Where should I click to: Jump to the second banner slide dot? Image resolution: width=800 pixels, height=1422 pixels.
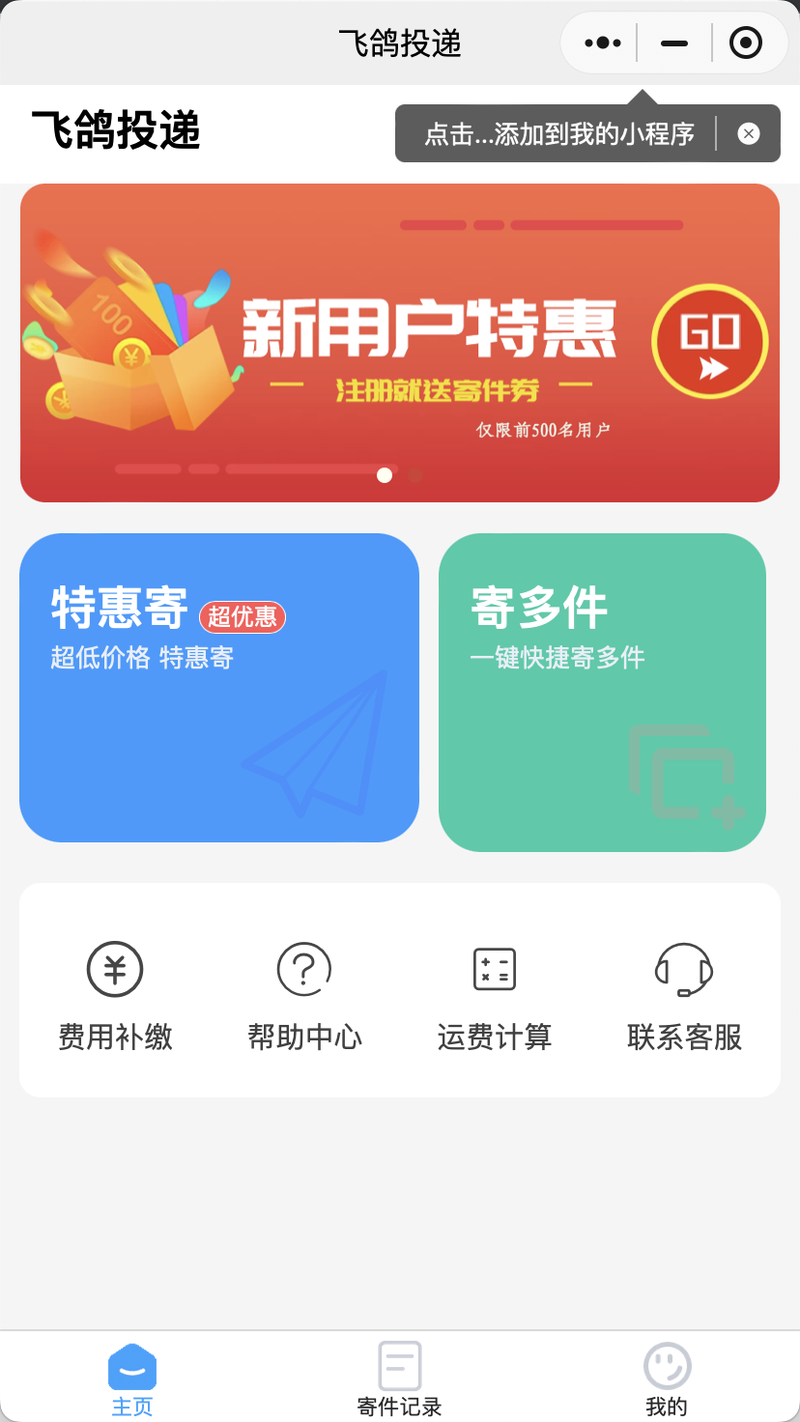416,476
